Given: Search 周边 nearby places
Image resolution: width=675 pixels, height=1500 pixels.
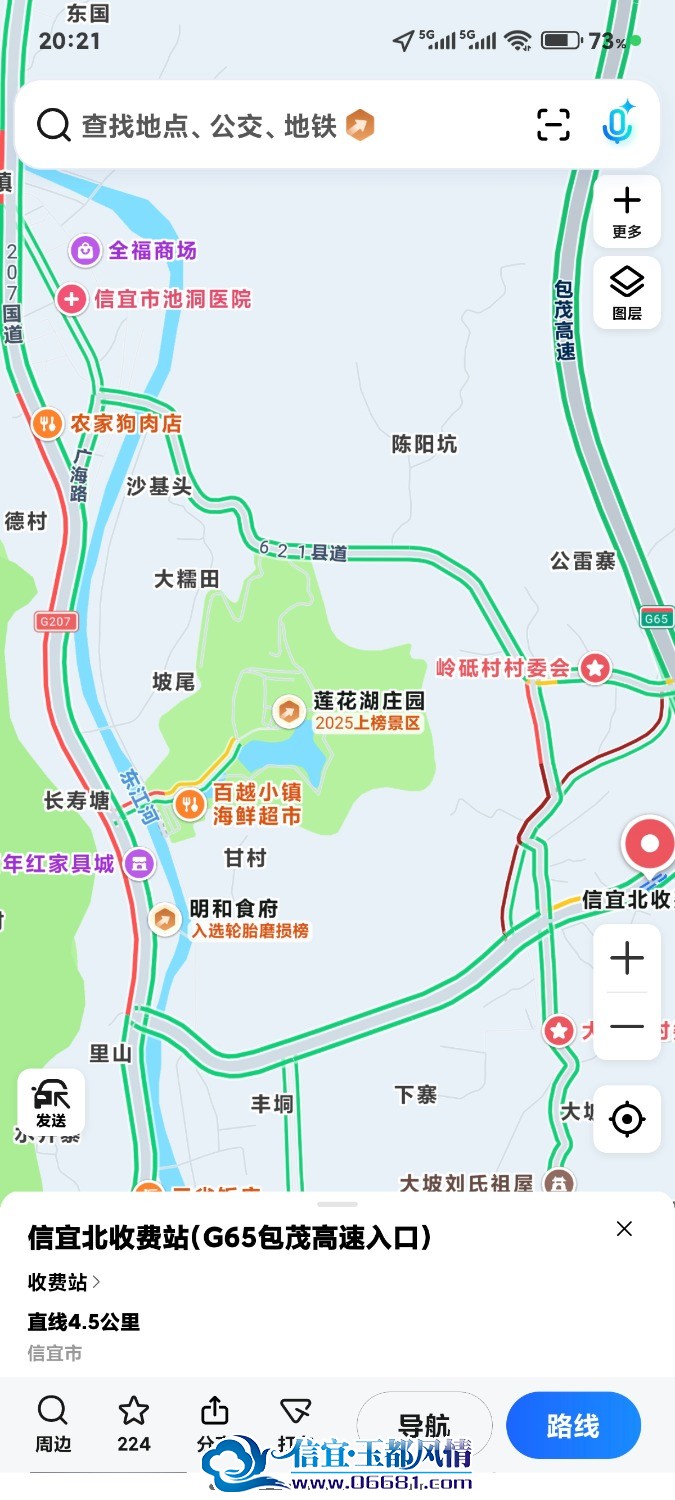Looking at the screenshot, I should point(53,1425).
